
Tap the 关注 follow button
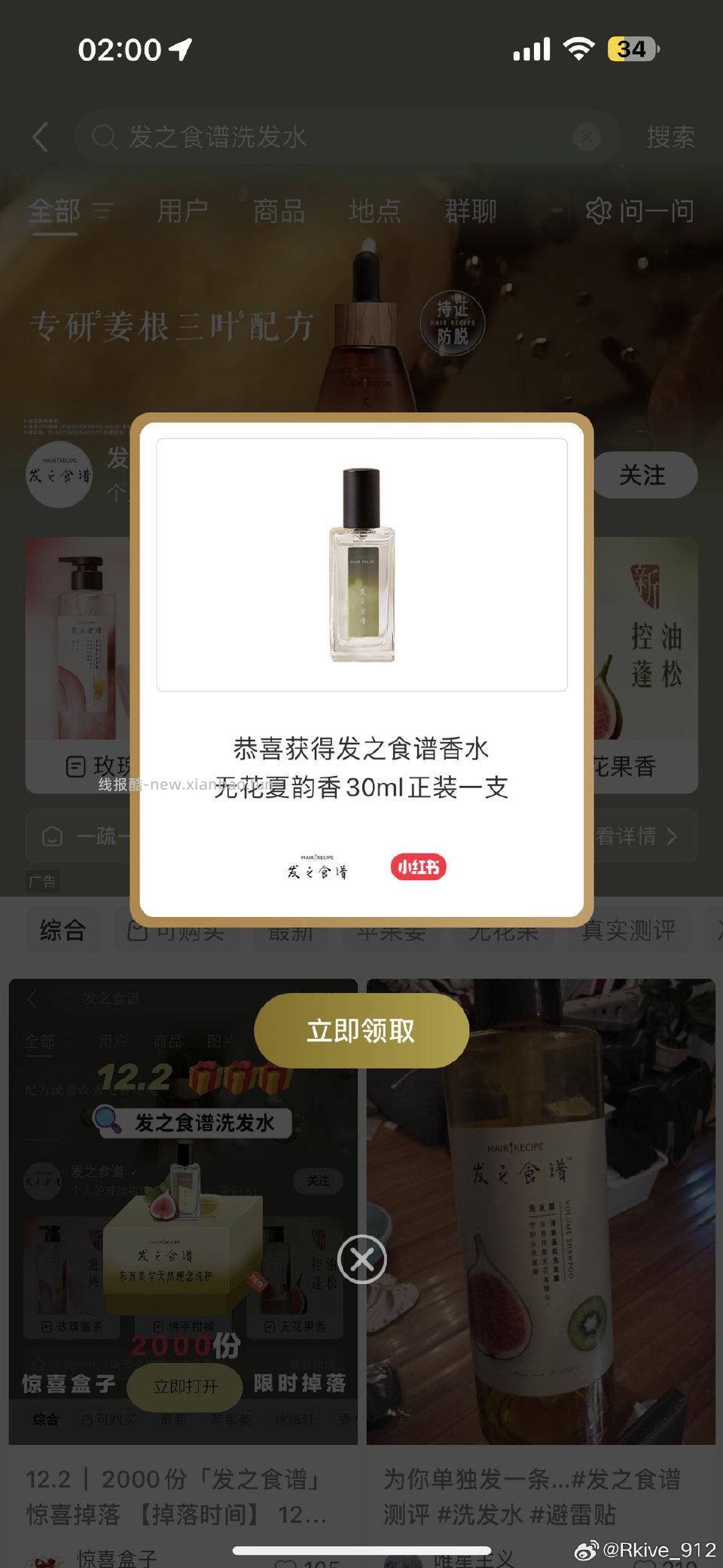[644, 475]
